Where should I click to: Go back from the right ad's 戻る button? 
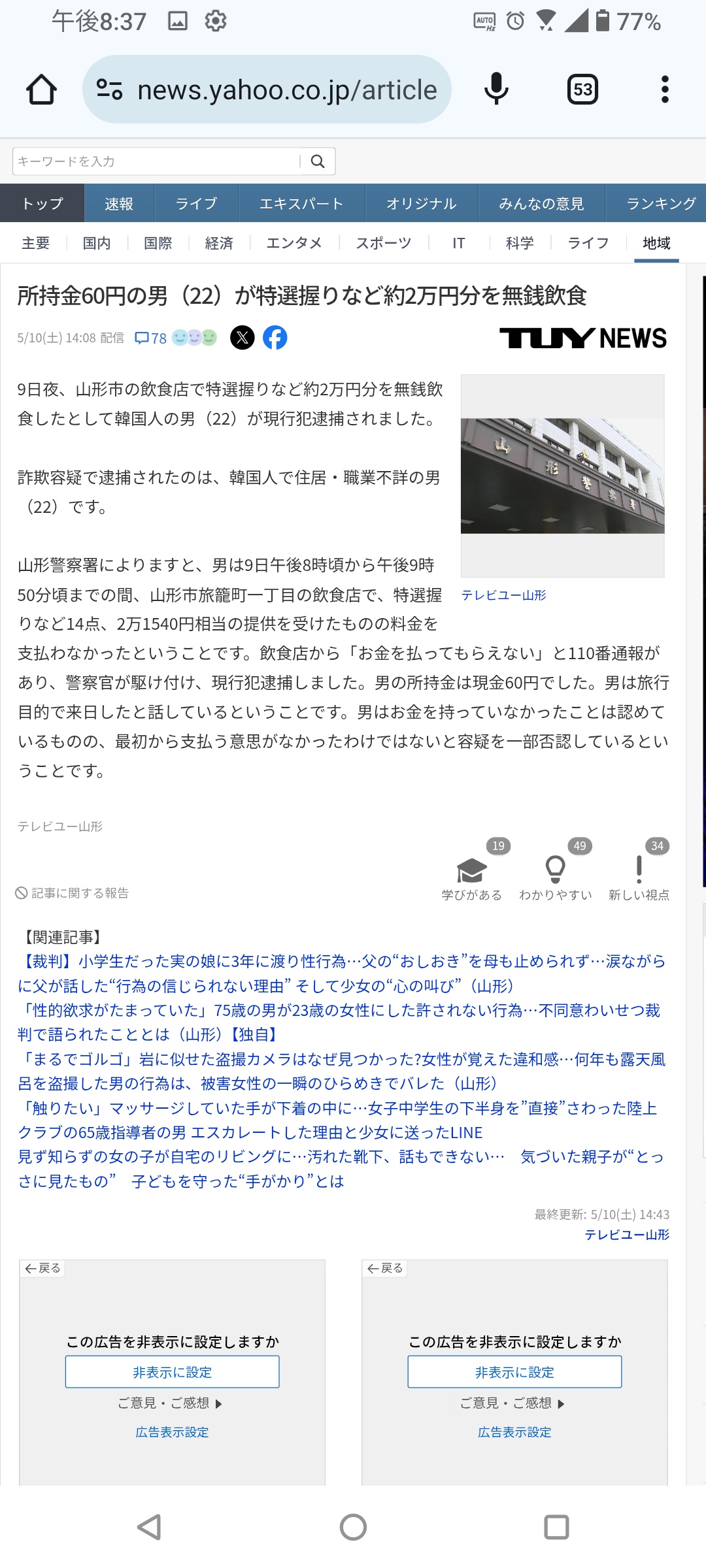(384, 1268)
